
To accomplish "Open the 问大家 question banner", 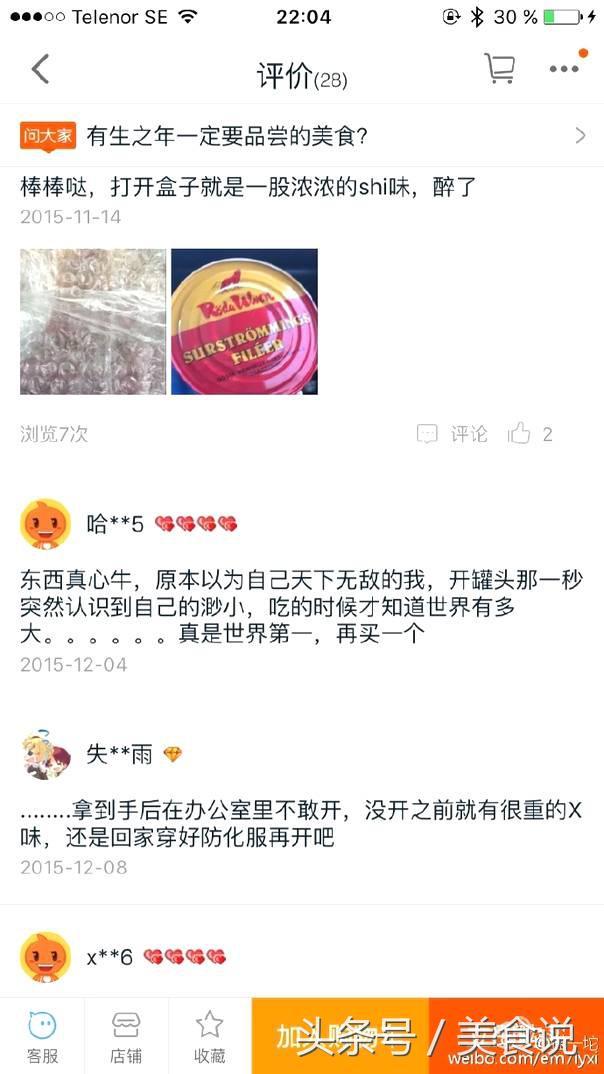I will coord(302,136).
